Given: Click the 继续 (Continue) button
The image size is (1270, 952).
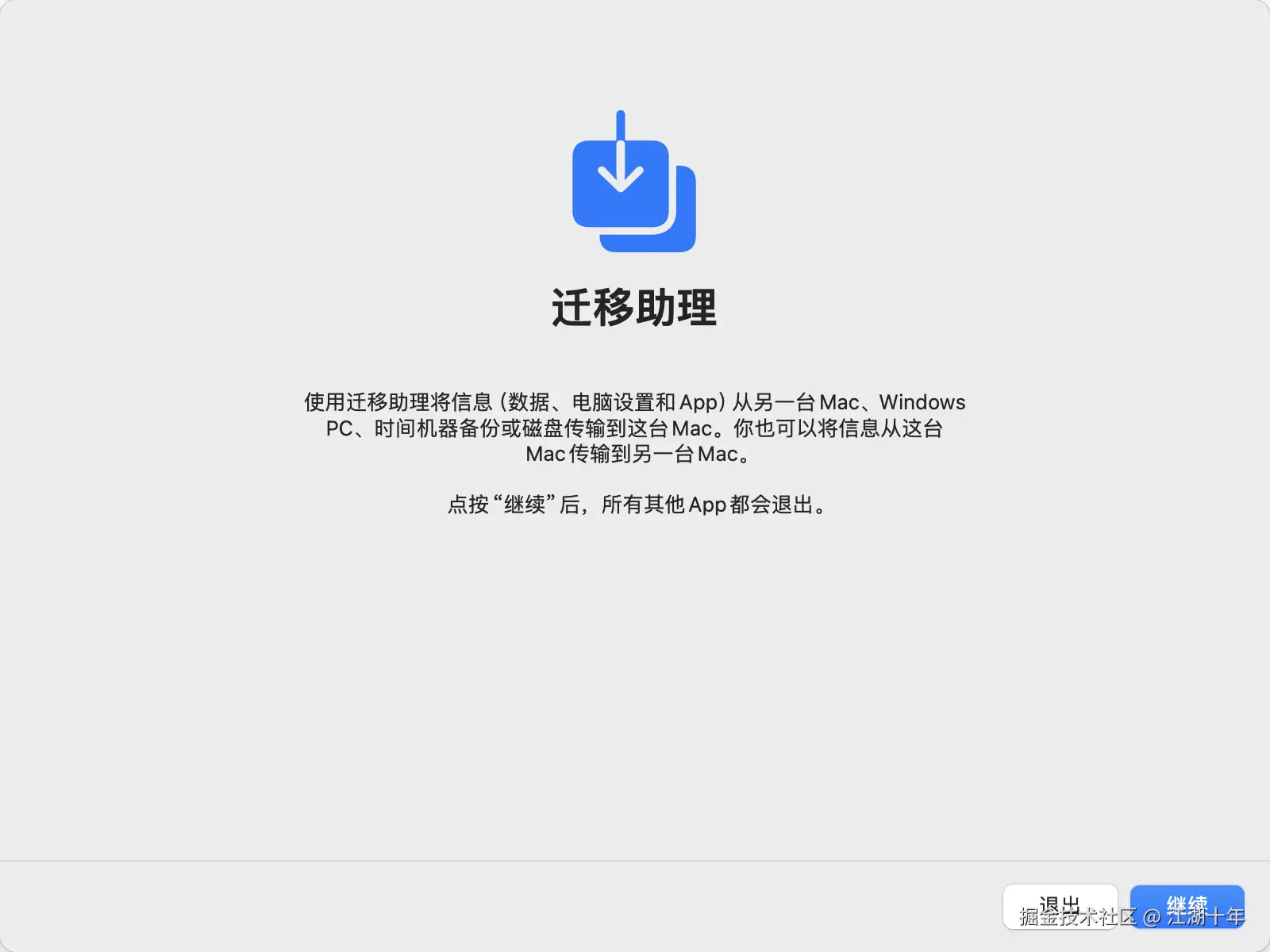Looking at the screenshot, I should 1187,906.
